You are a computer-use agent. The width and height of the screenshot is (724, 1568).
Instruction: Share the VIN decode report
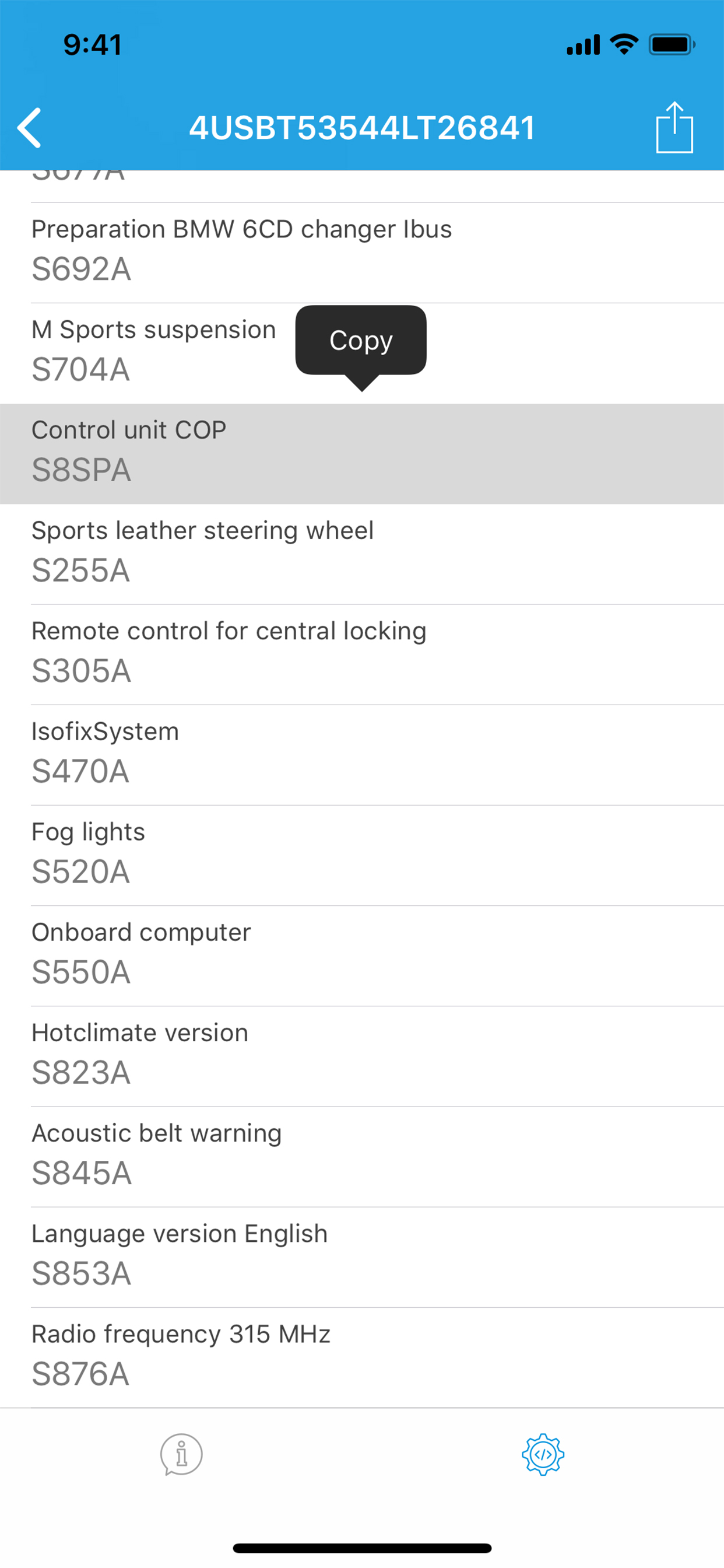click(x=674, y=127)
